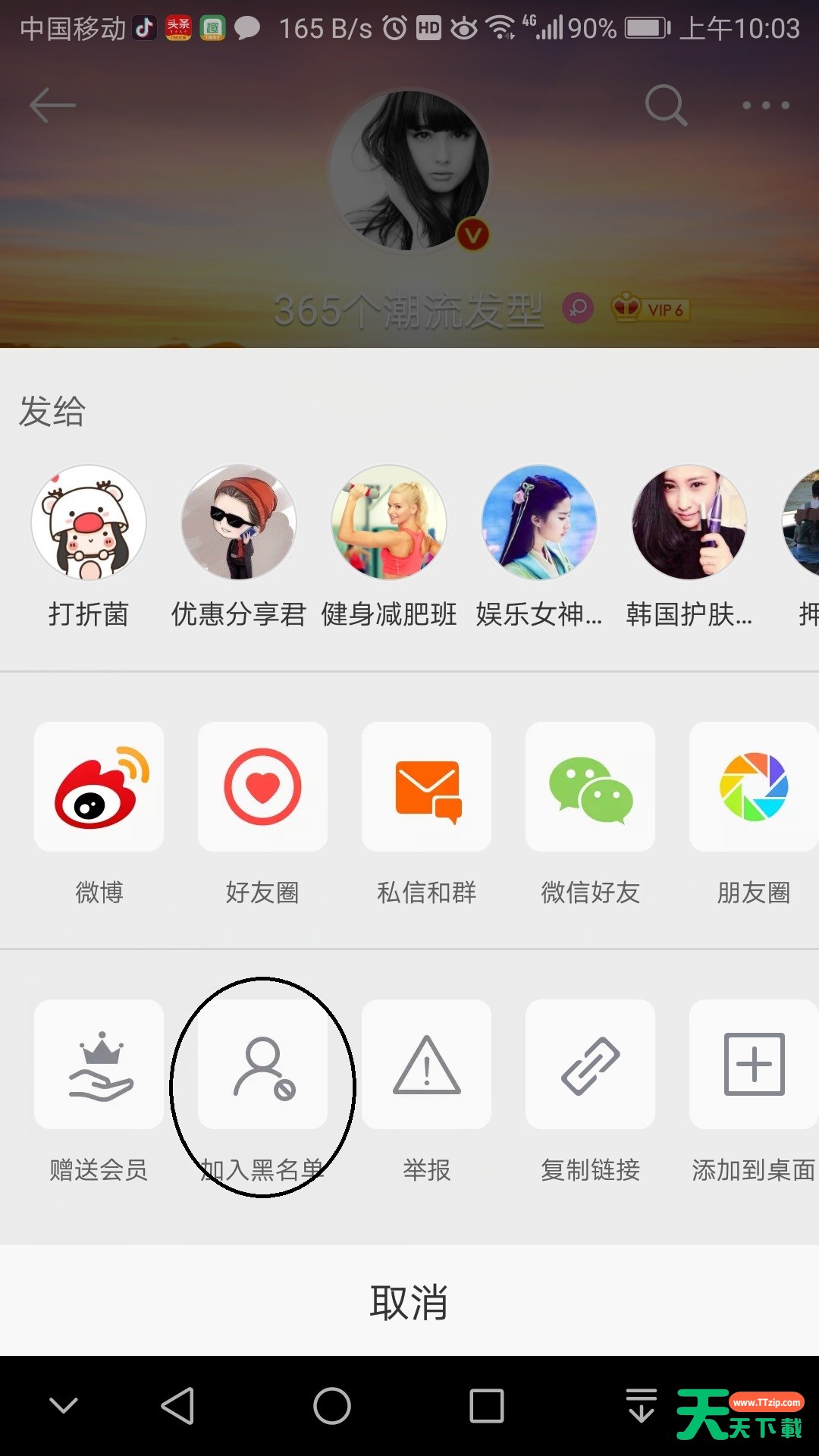Tap the system home button
Viewport: 819px width, 1456px height.
point(332,1406)
